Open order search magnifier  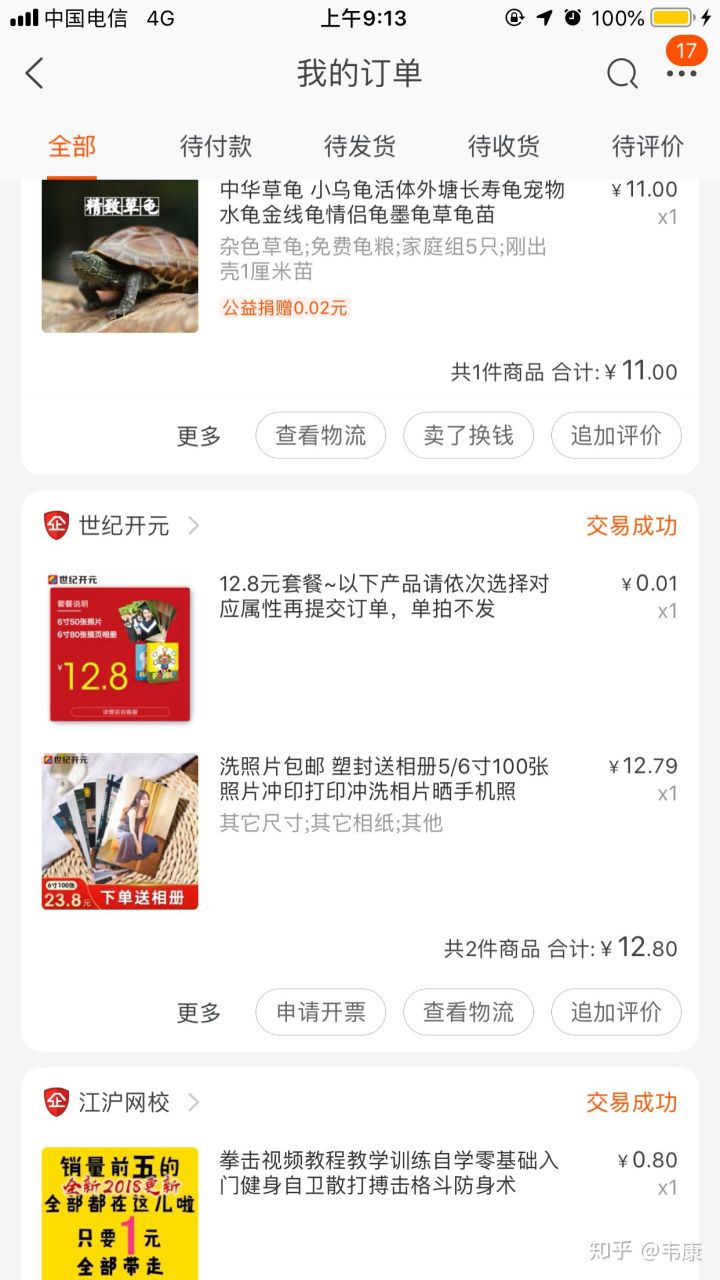coord(622,73)
